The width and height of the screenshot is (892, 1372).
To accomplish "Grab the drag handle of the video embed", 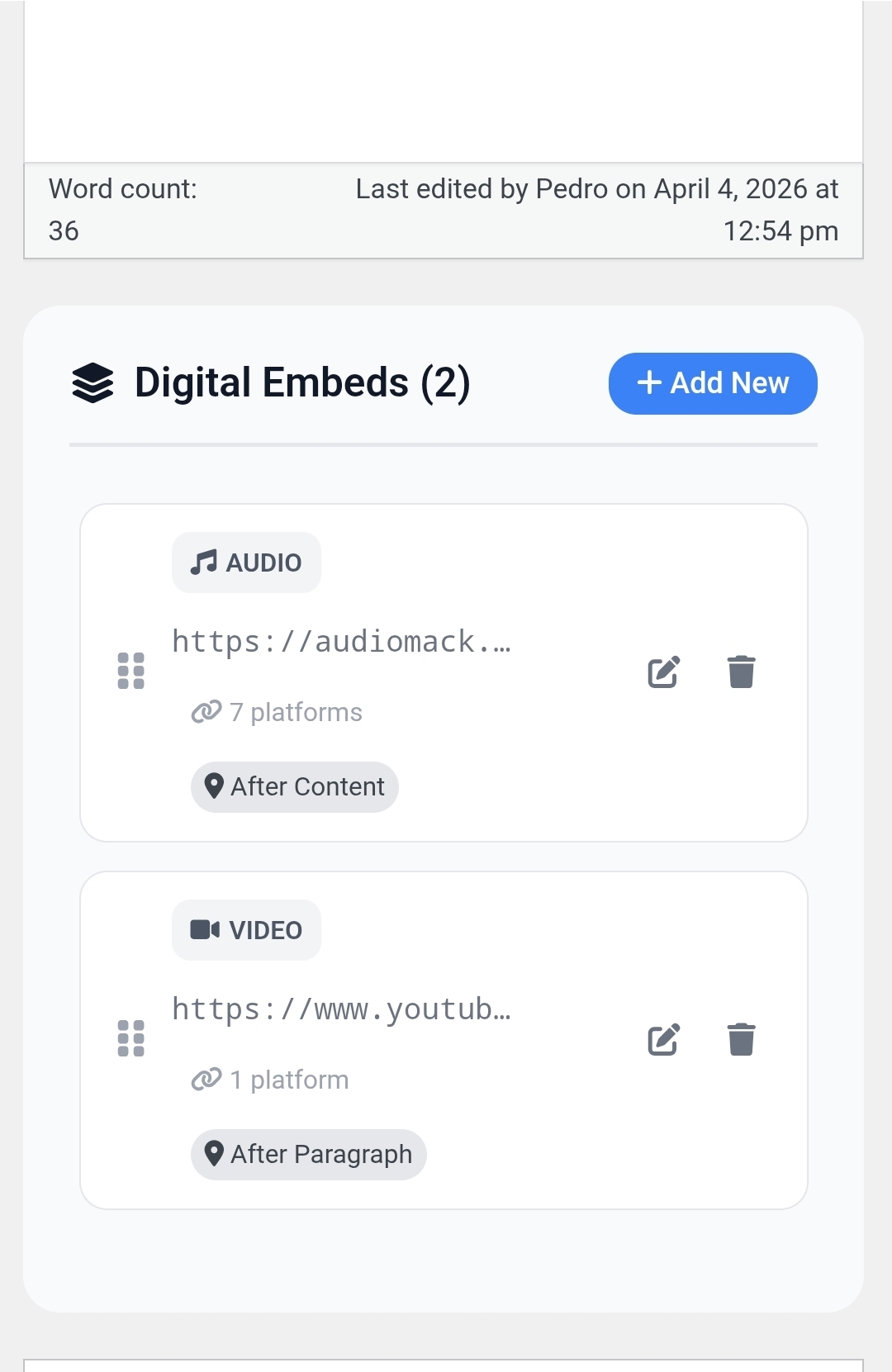I will click(130, 1038).
